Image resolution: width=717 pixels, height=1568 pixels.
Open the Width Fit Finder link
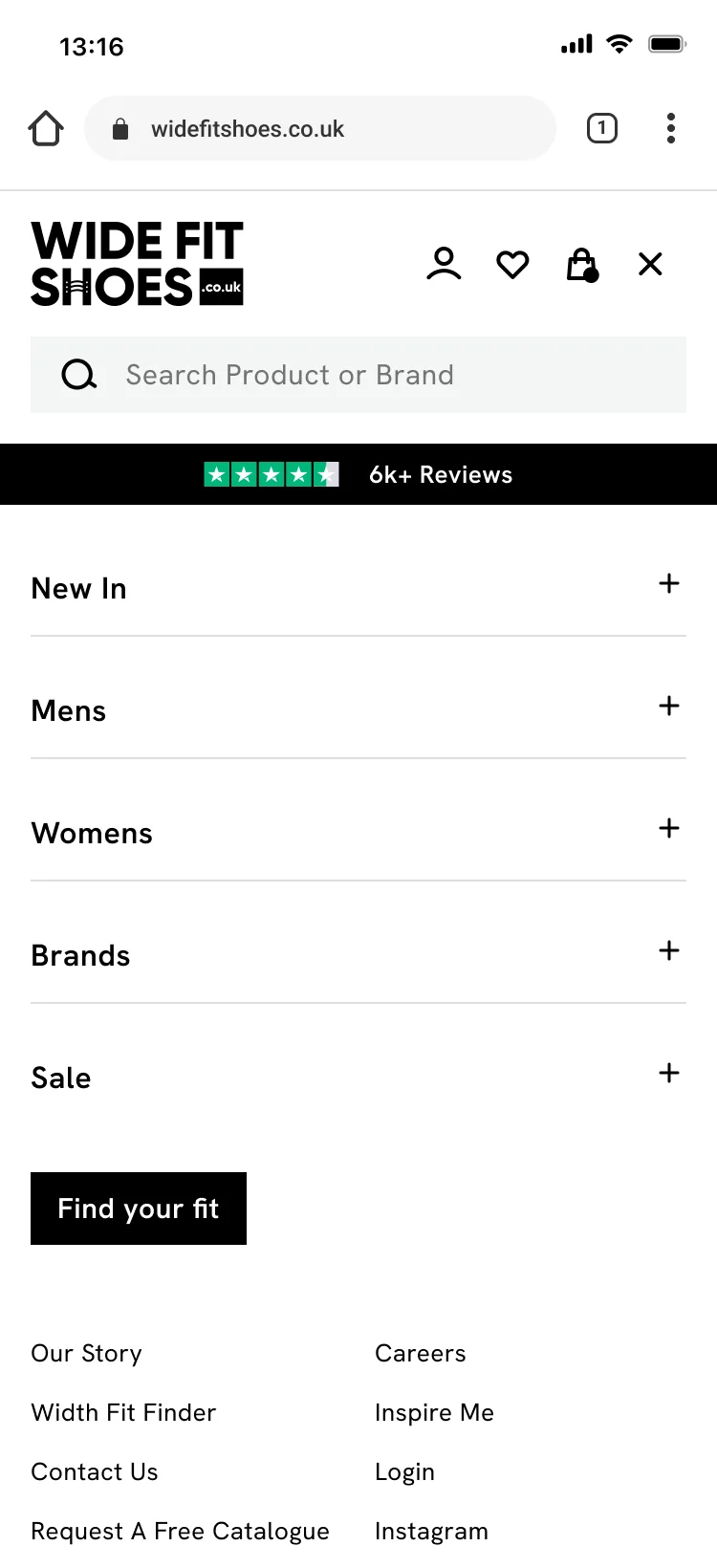coord(123,1412)
